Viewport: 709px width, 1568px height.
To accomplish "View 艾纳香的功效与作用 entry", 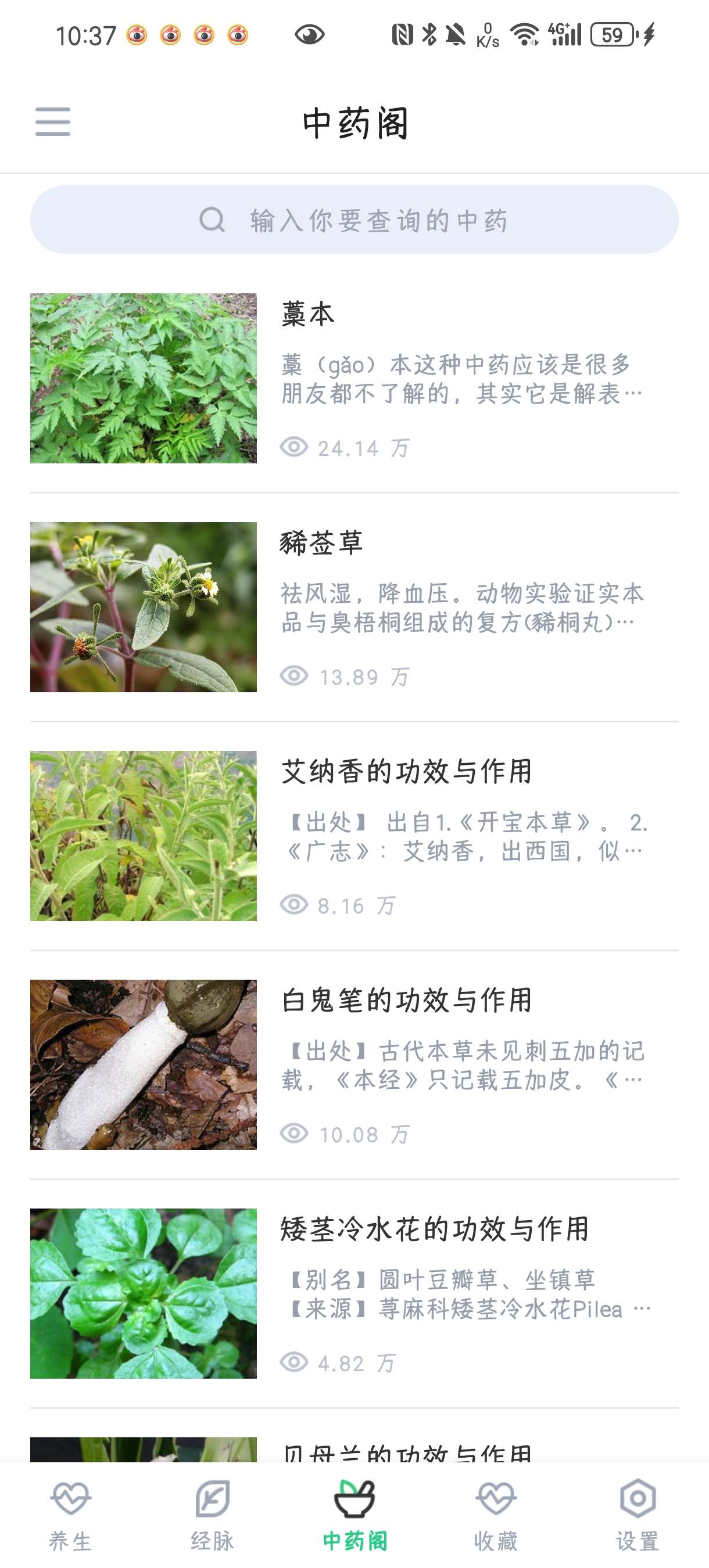I will point(354,836).
